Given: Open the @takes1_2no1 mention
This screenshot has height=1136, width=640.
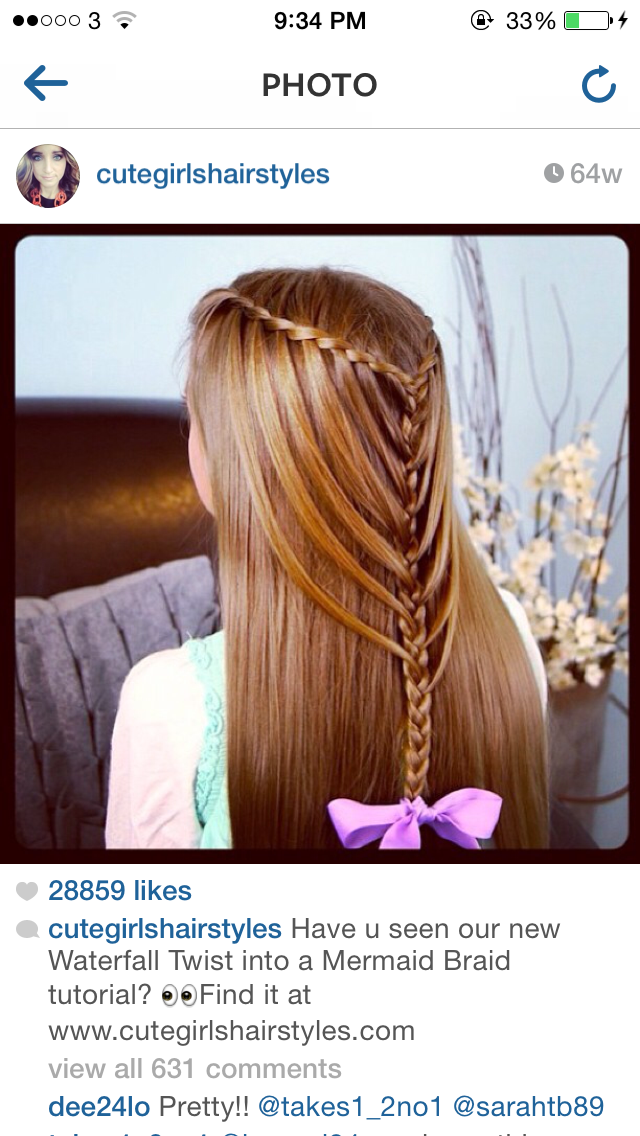Looking at the screenshot, I should click(x=352, y=1106).
